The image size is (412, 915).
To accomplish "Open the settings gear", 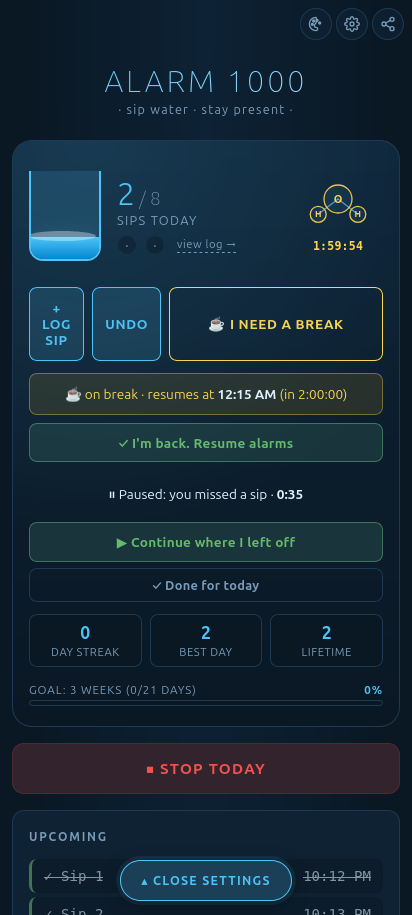I will tap(352, 24).
